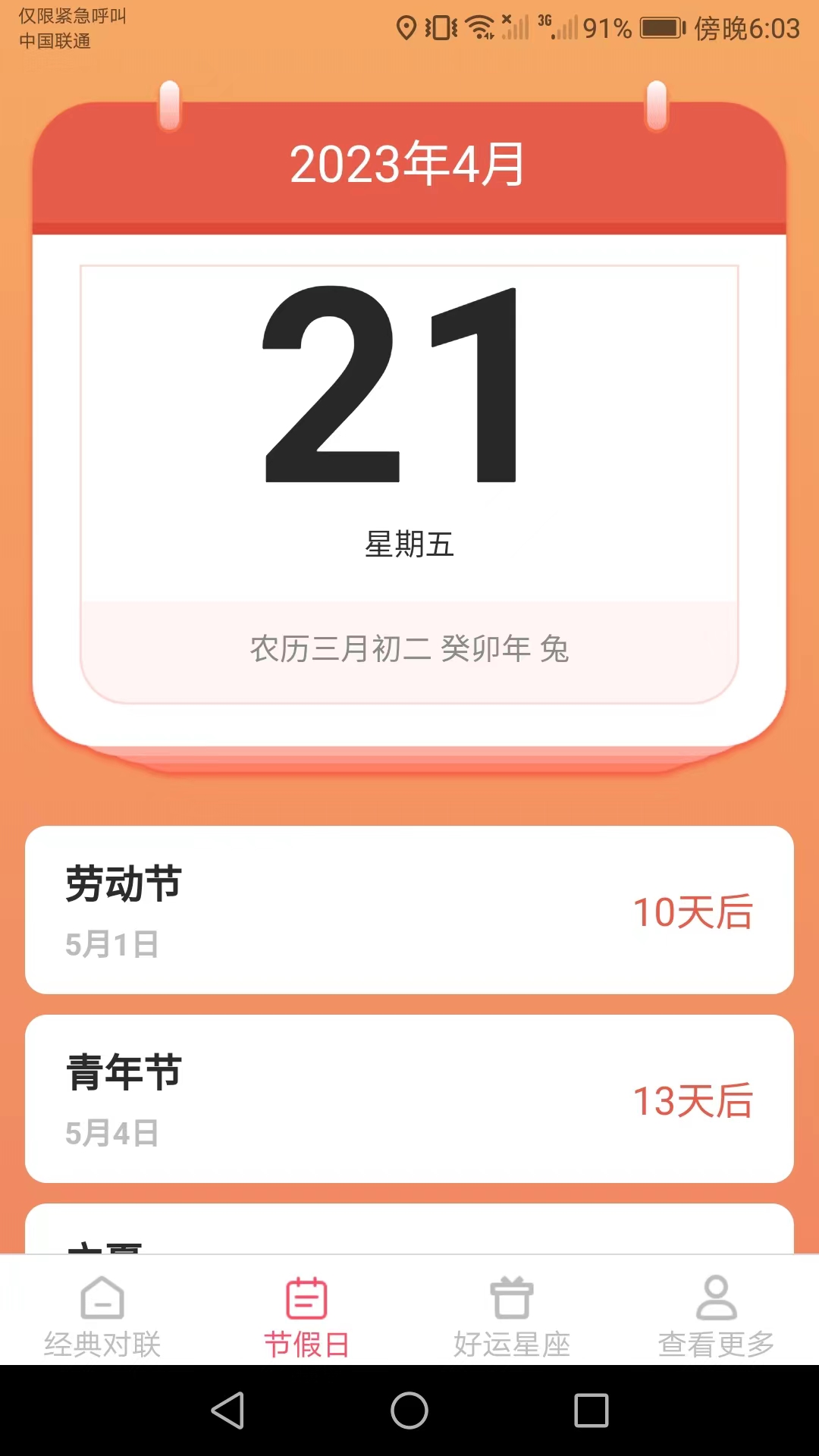Open the 劳动节 holiday card
The image size is (819, 1456).
[409, 910]
